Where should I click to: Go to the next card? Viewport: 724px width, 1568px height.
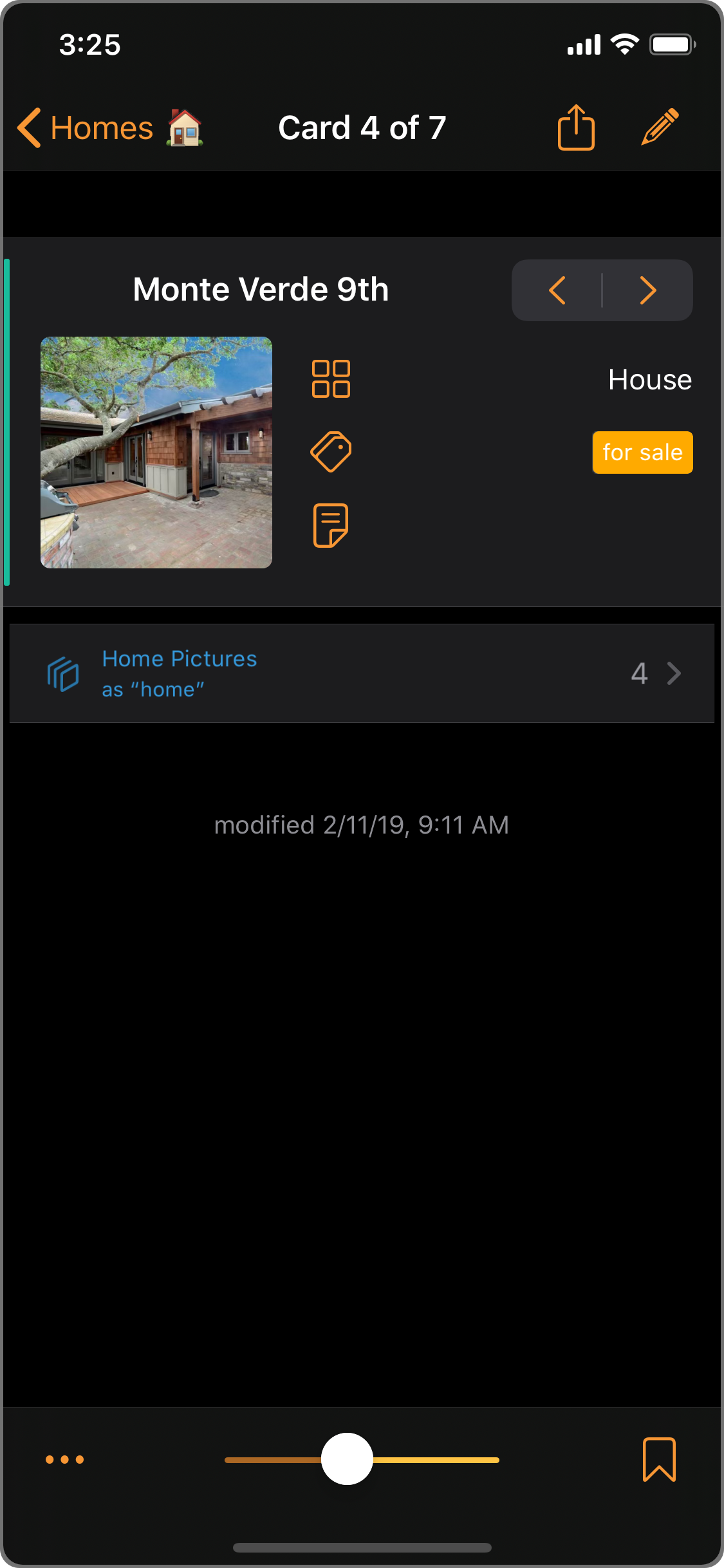tap(647, 290)
